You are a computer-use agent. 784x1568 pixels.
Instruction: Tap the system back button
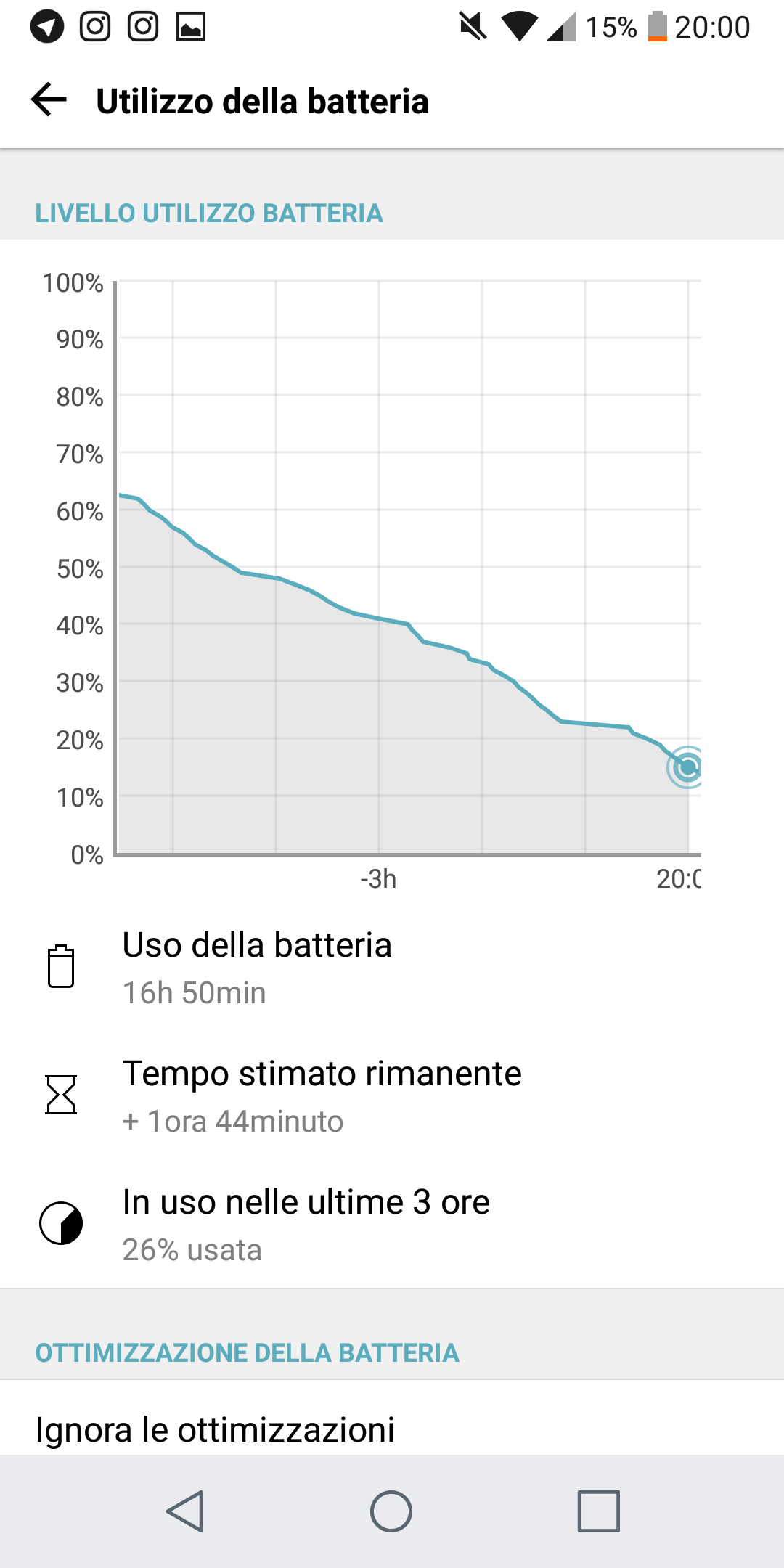[186, 1511]
